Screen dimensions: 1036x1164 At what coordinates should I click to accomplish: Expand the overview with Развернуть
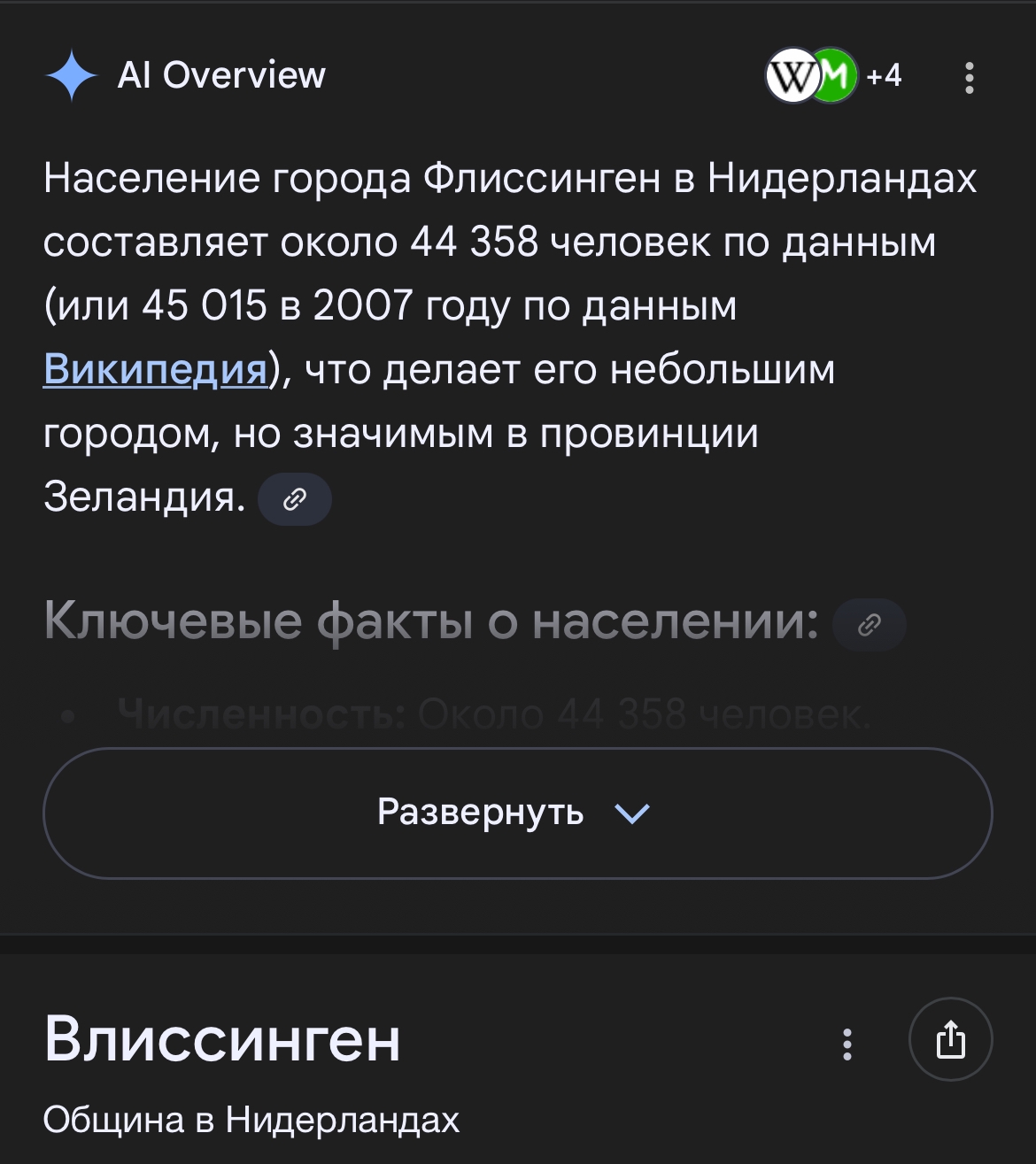(517, 813)
